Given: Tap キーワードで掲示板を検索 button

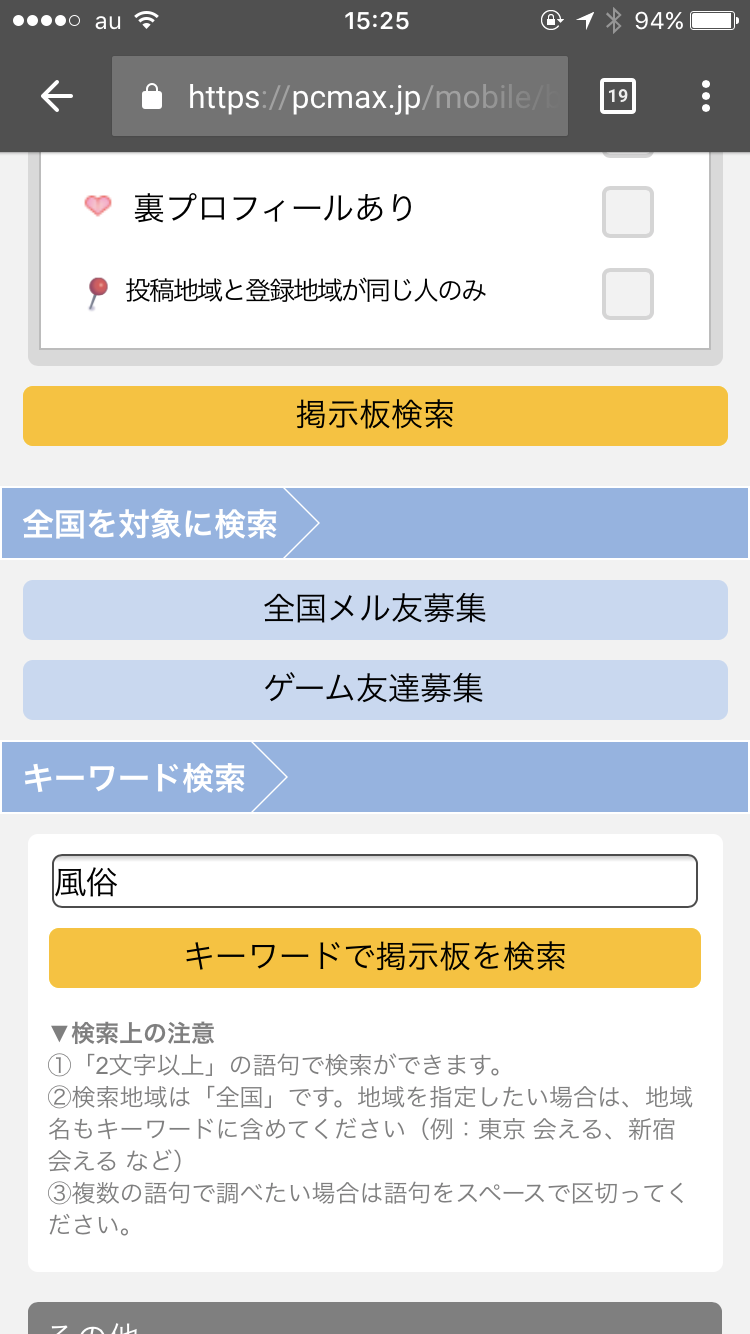Looking at the screenshot, I should (x=375, y=957).
